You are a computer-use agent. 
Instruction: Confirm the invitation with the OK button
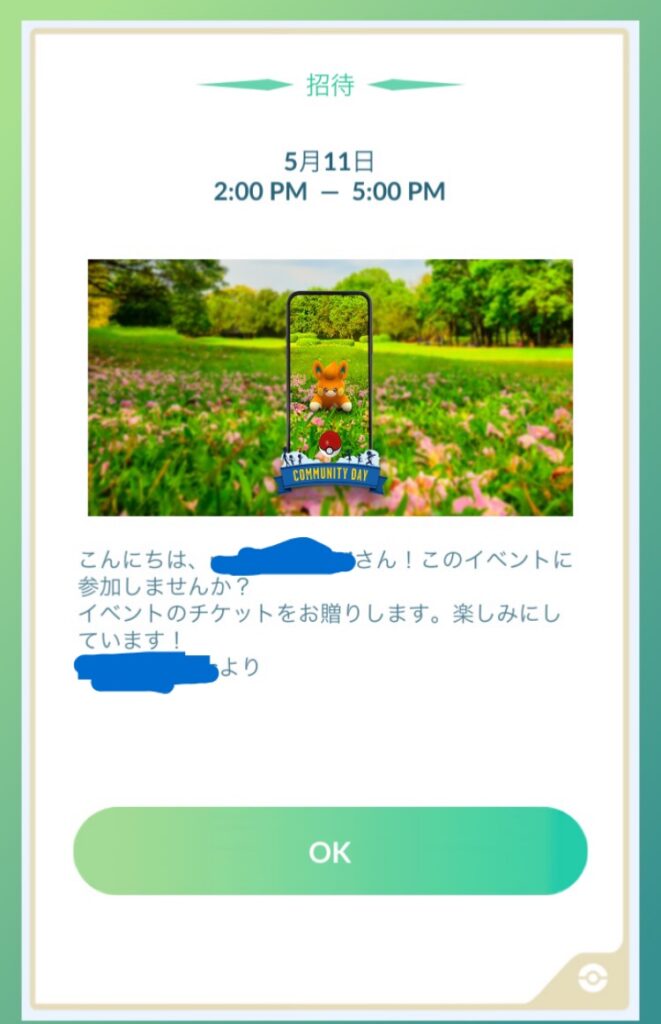point(330,851)
